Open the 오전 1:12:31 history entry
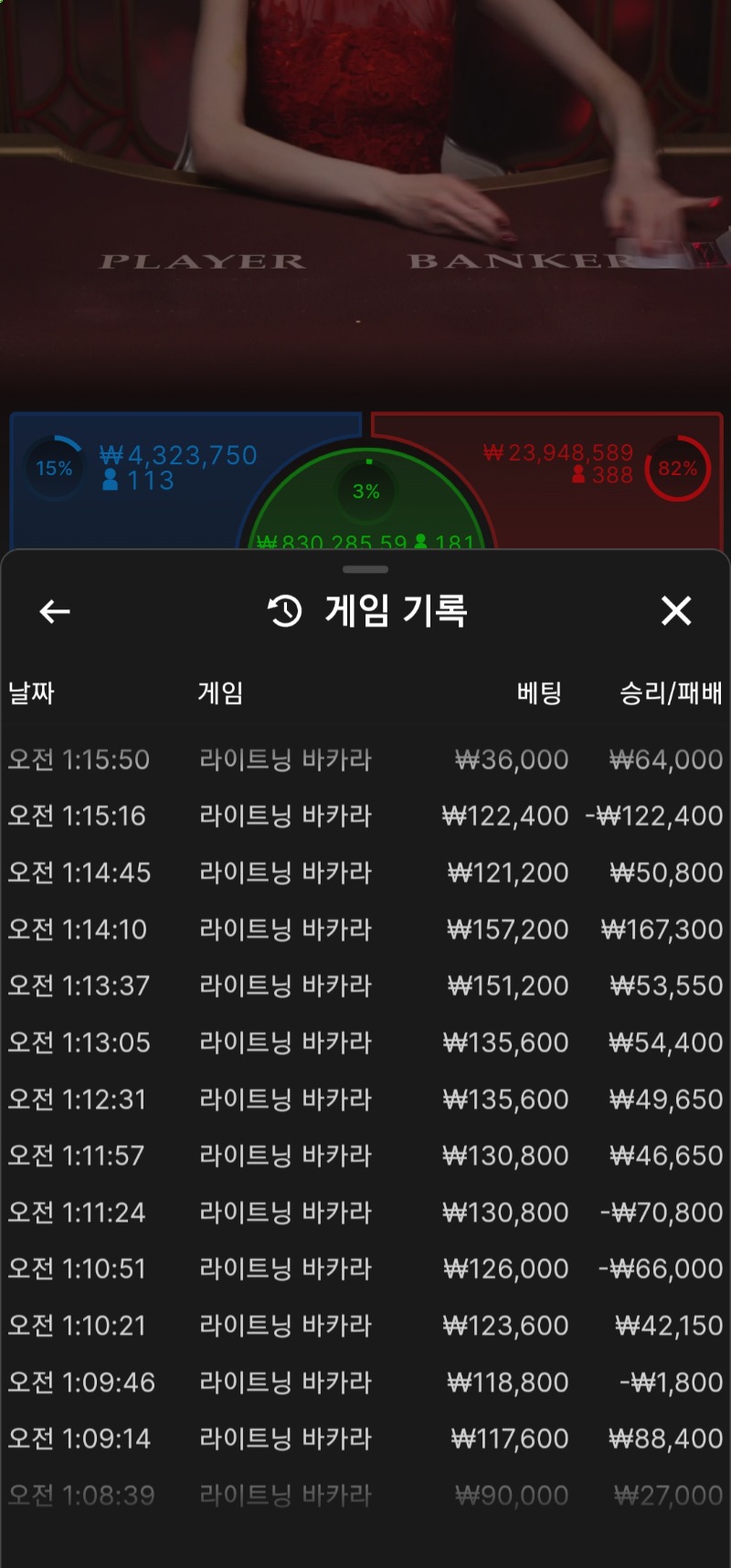This screenshot has height=1568, width=731. pyautogui.click(x=365, y=1099)
